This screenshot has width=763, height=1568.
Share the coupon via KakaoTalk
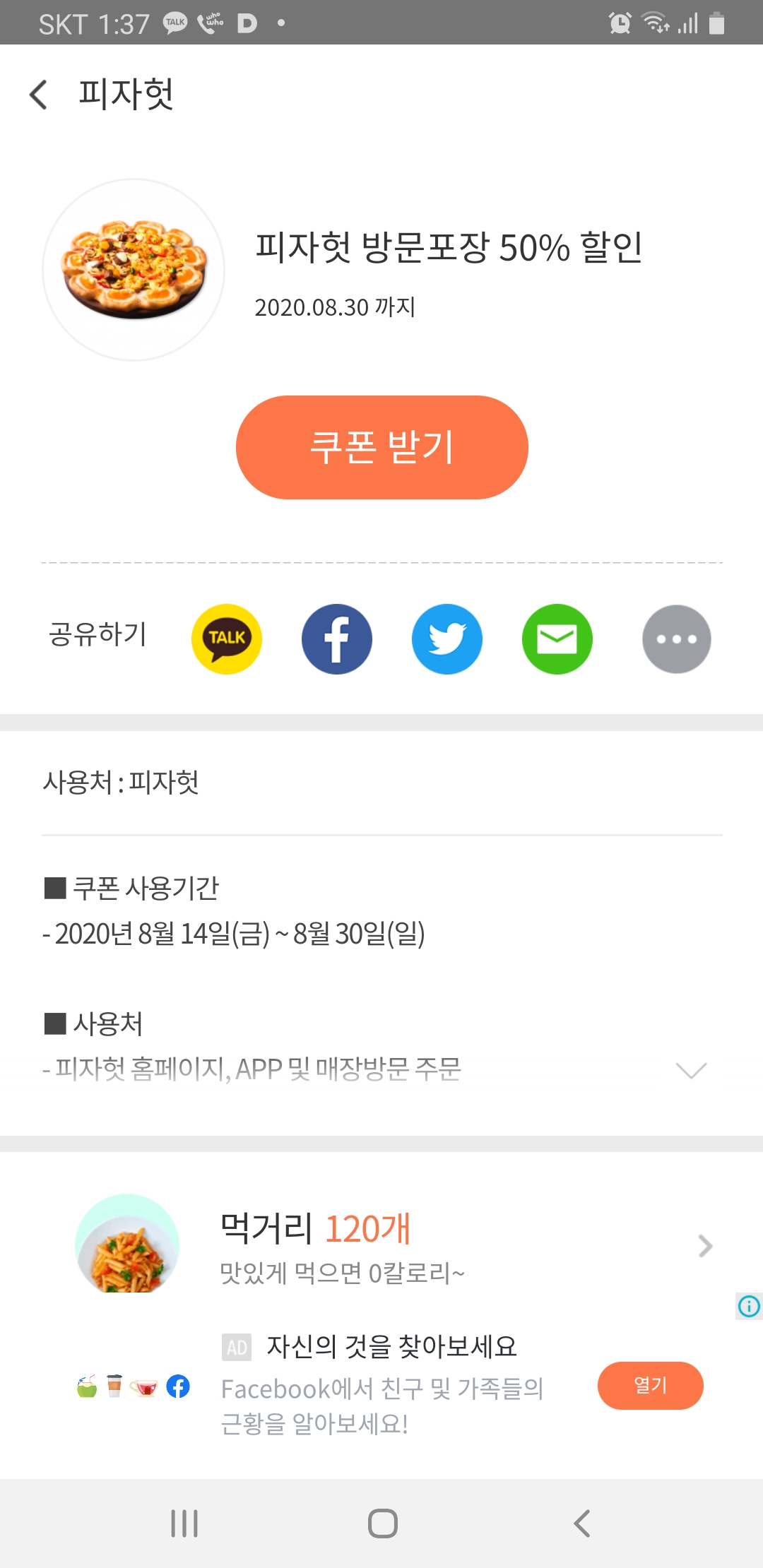tap(227, 639)
